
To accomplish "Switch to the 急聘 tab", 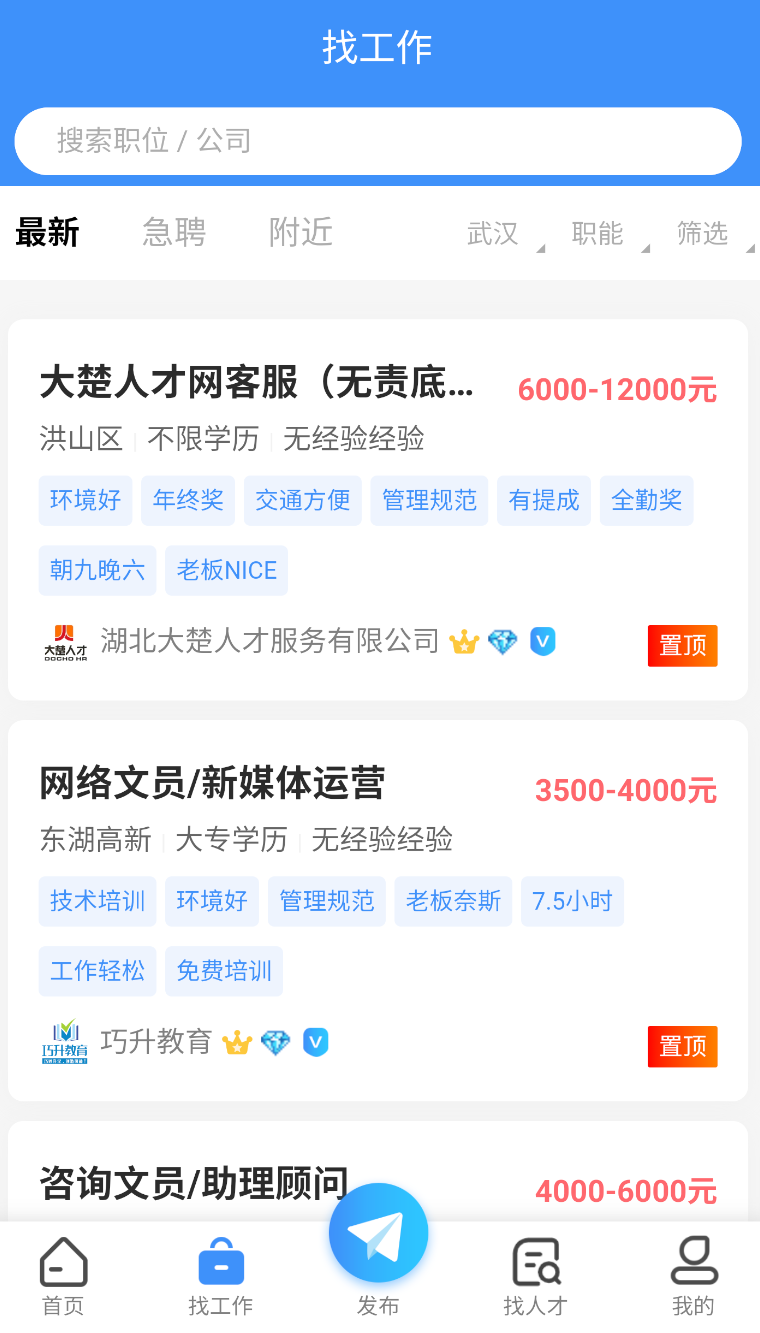I will point(174,233).
